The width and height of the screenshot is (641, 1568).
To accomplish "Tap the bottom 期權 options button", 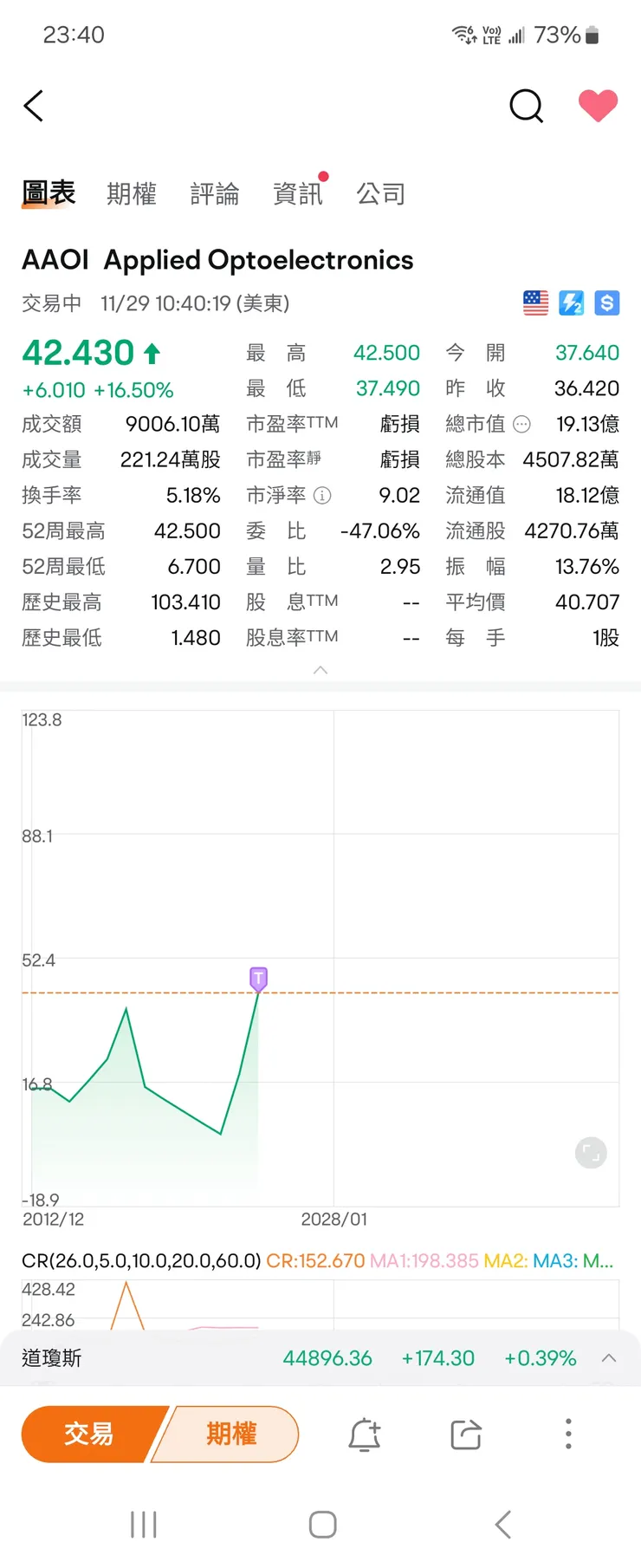I will (229, 1435).
